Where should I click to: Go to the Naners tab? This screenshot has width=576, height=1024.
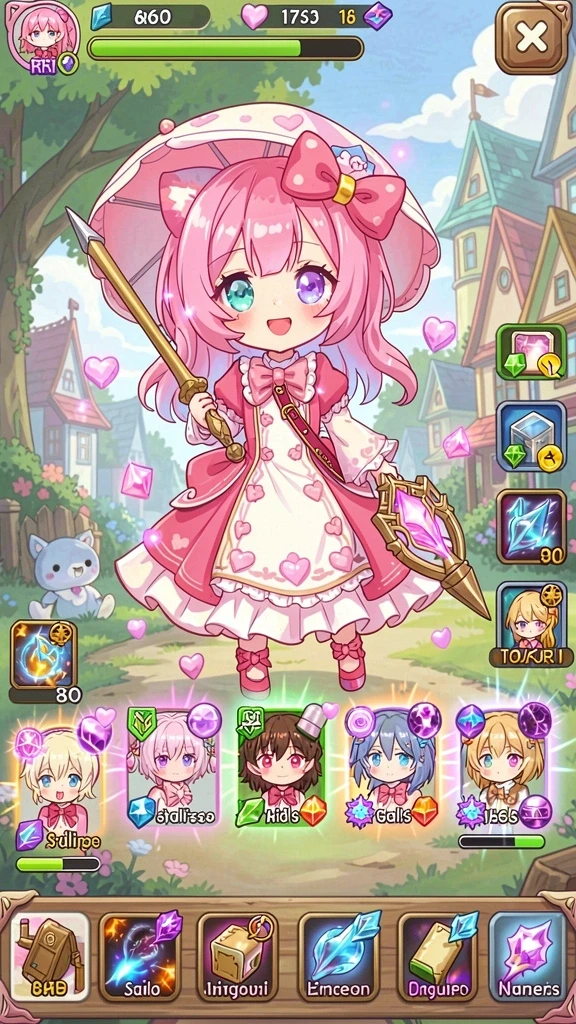(528, 956)
